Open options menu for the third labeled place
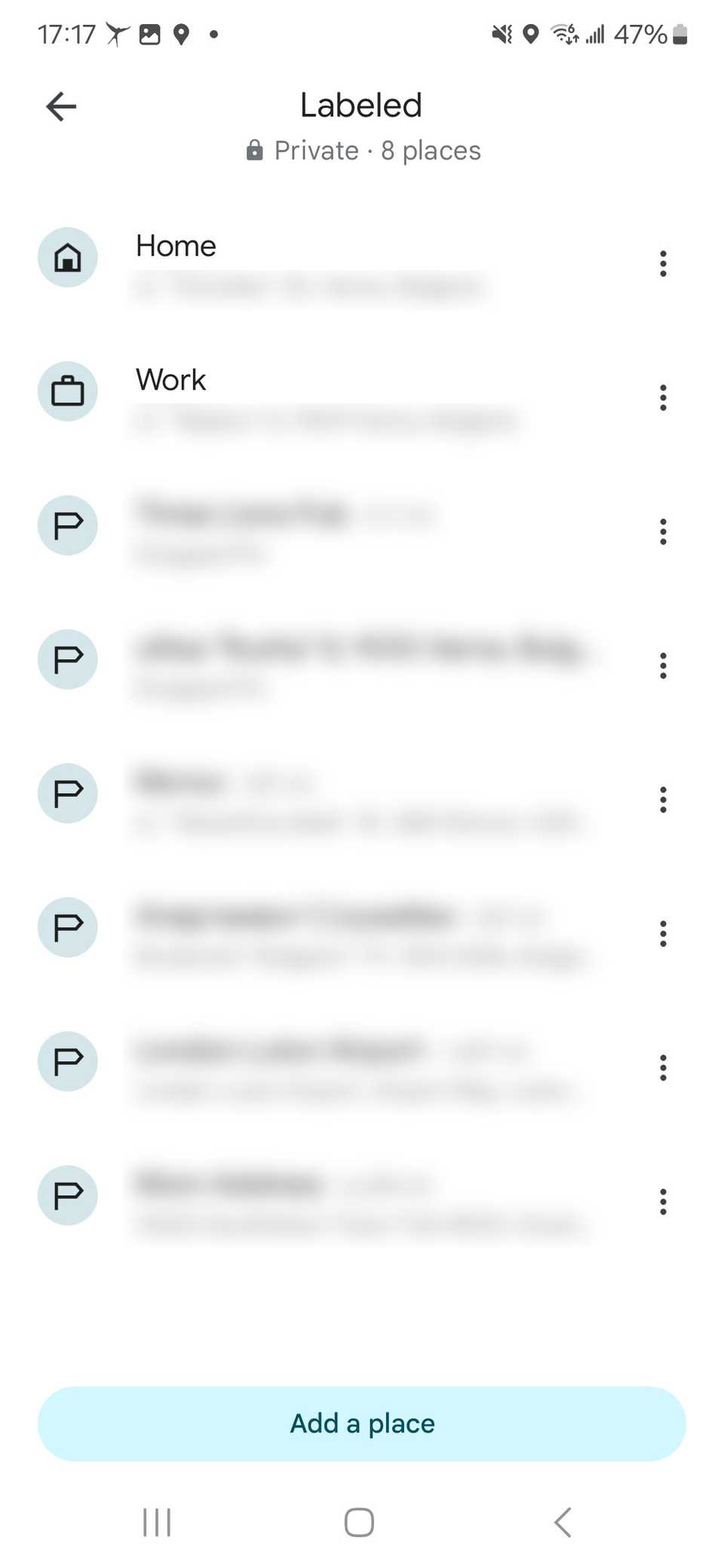 coord(663,531)
